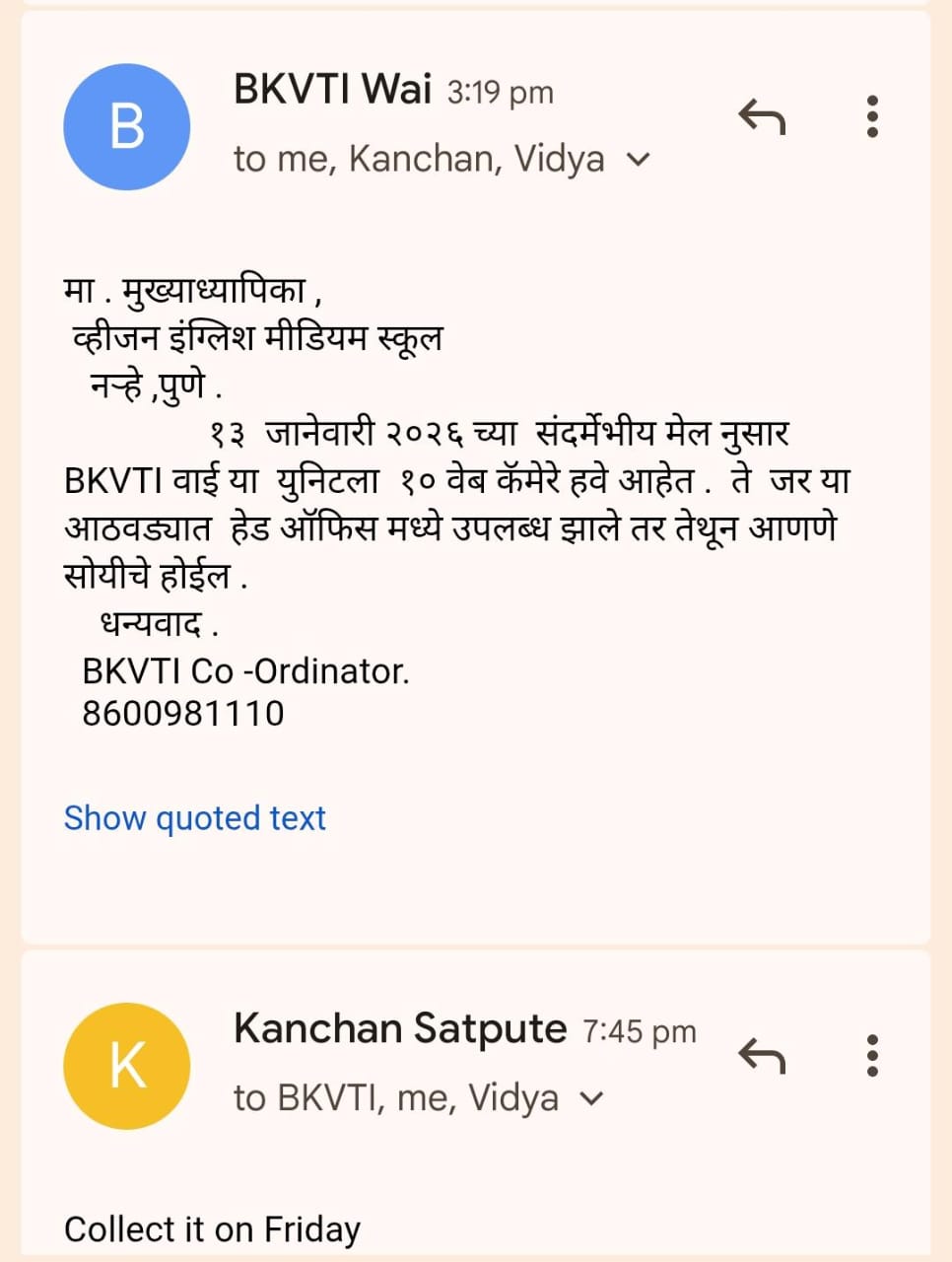Tap the BKVTI Wai sender avatar
Screen dimensions: 952x1262
pos(127,127)
